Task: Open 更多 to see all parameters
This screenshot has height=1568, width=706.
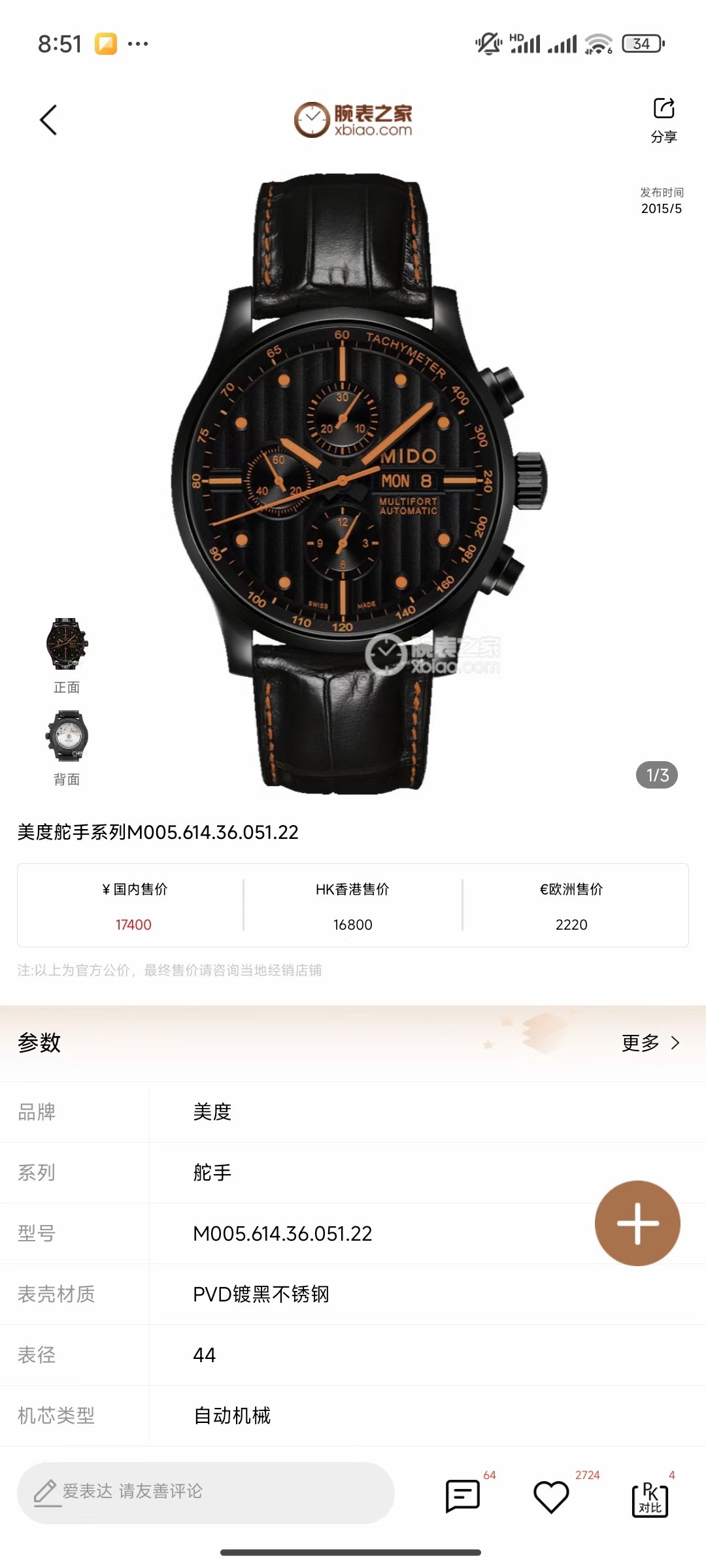Action: [x=650, y=1043]
